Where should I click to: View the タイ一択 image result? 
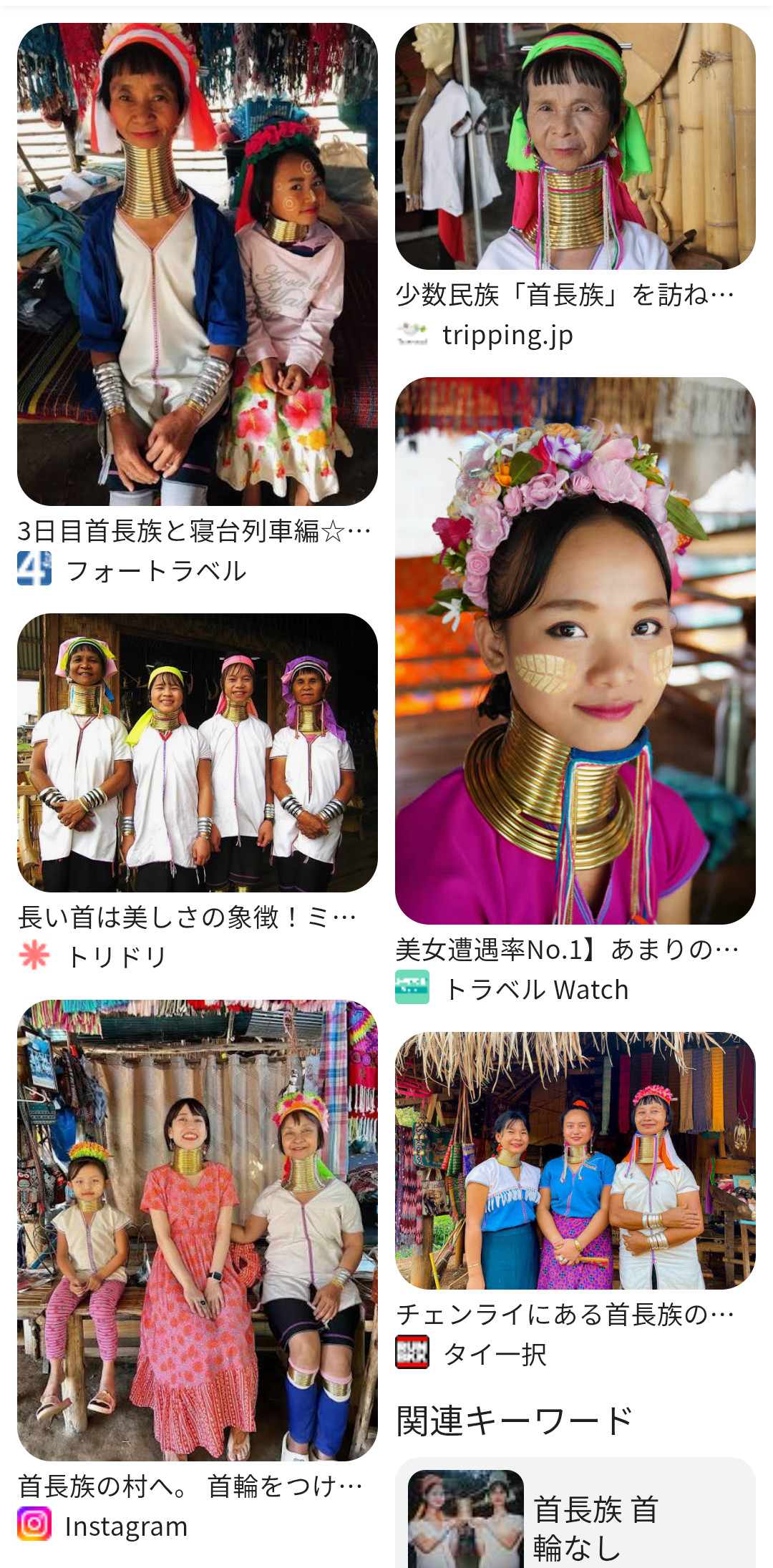[x=575, y=1161]
